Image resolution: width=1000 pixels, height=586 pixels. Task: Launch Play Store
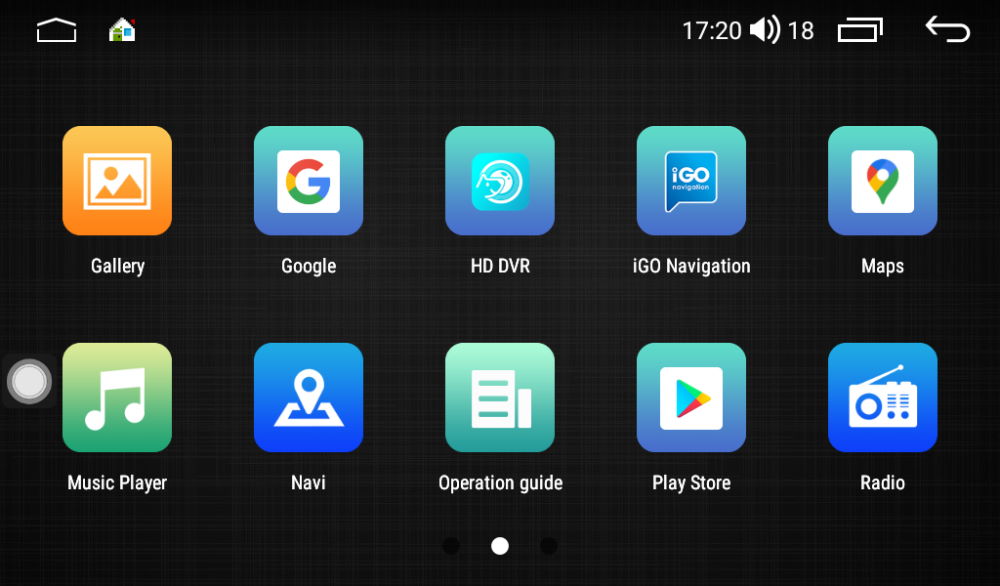click(x=691, y=398)
